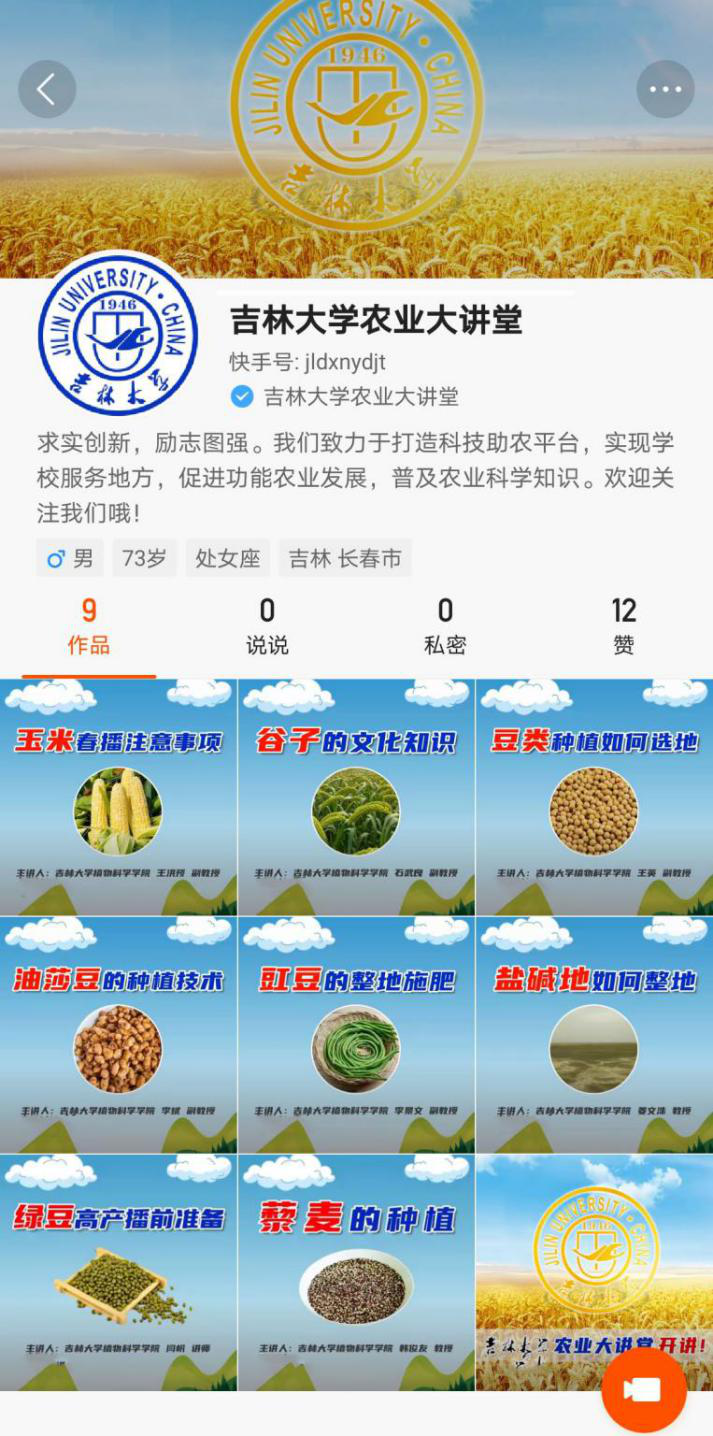713x1436 pixels.
Task: Open the 豆类种植如何选地 video
Action: [594, 797]
